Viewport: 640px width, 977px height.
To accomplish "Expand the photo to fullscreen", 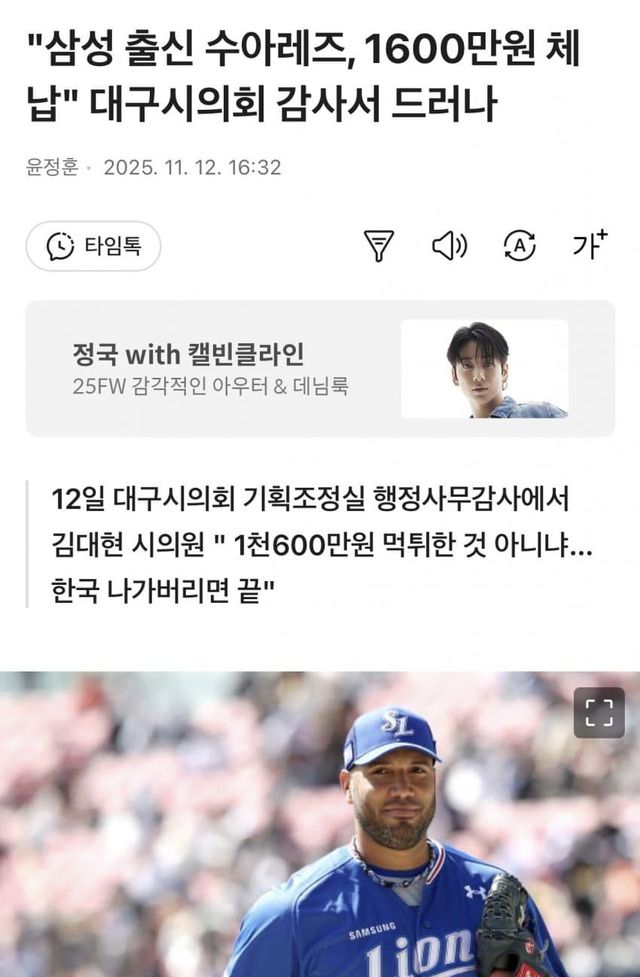I will (598, 713).
